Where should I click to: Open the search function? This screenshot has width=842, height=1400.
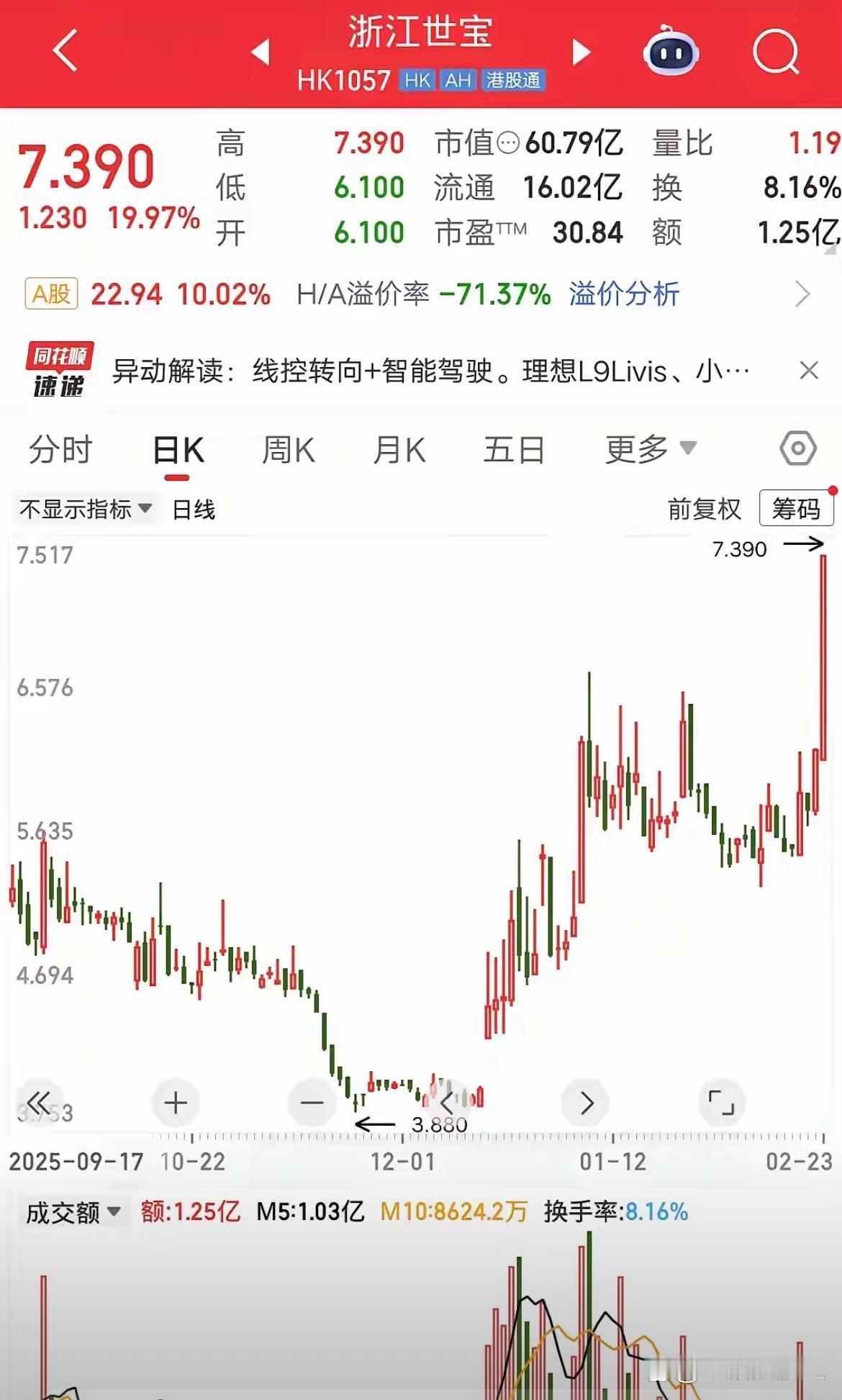pos(776,50)
